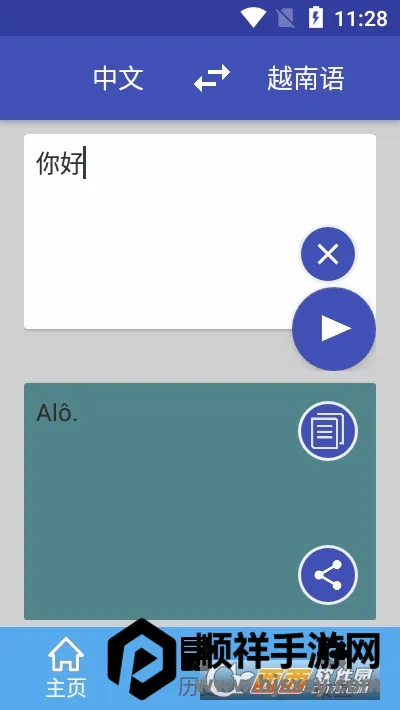Go to the 主页 tab
The image size is (400, 710).
click(x=66, y=667)
